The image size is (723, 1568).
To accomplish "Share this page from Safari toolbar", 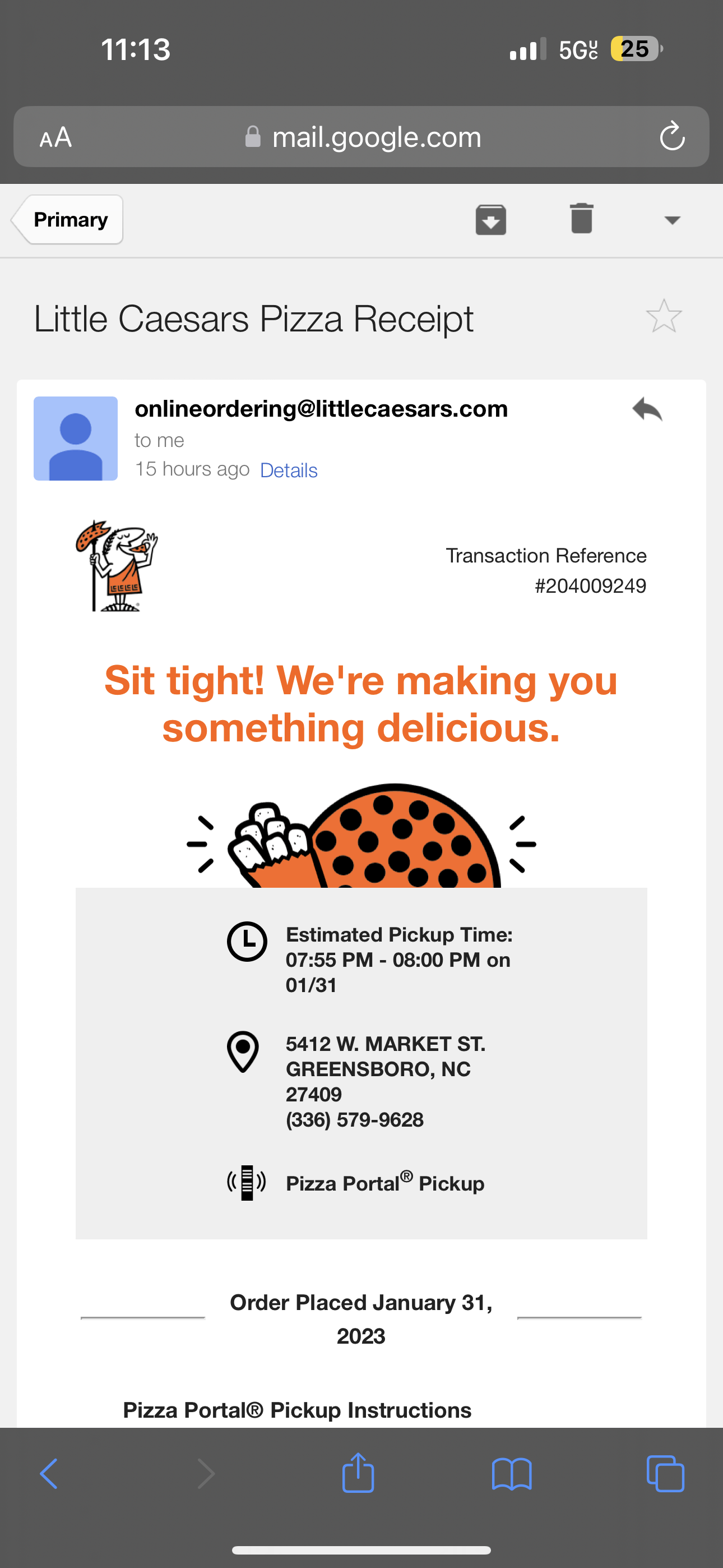I will tap(358, 1474).
